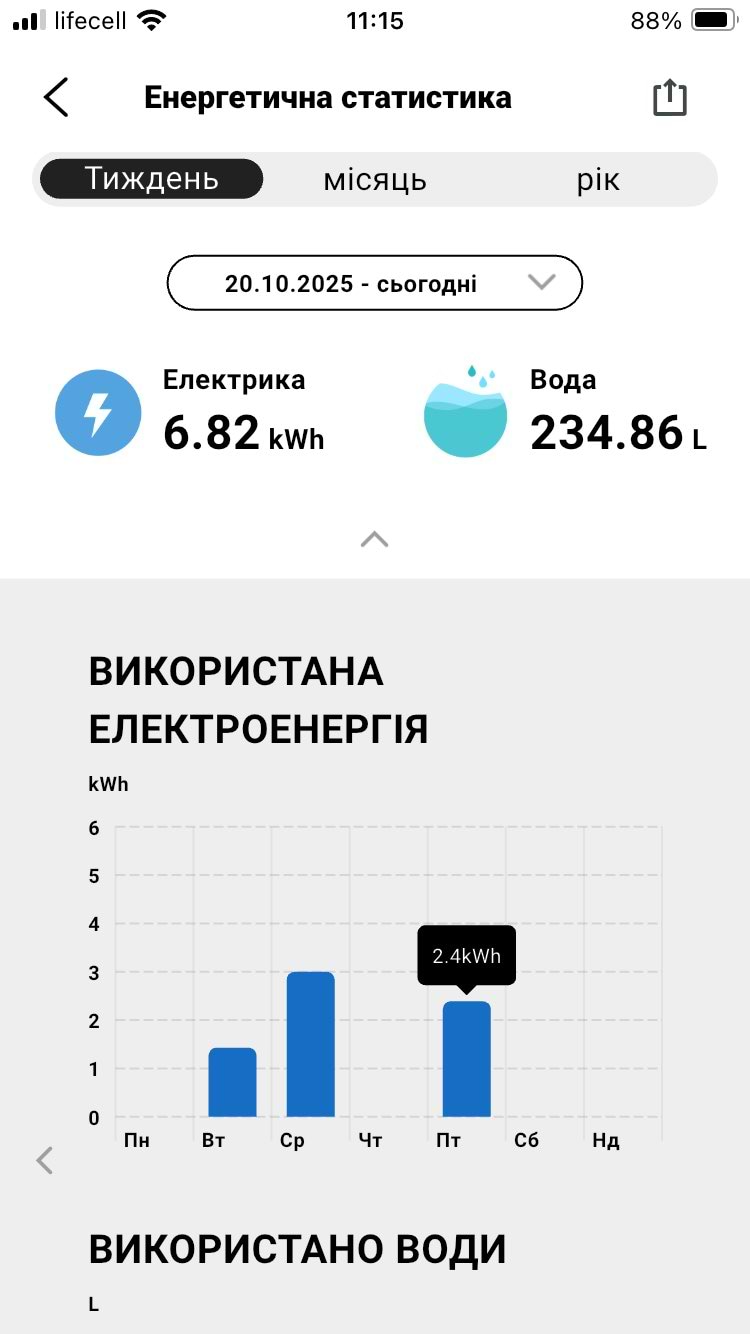Go to previous week with left arrow

tap(45, 1160)
